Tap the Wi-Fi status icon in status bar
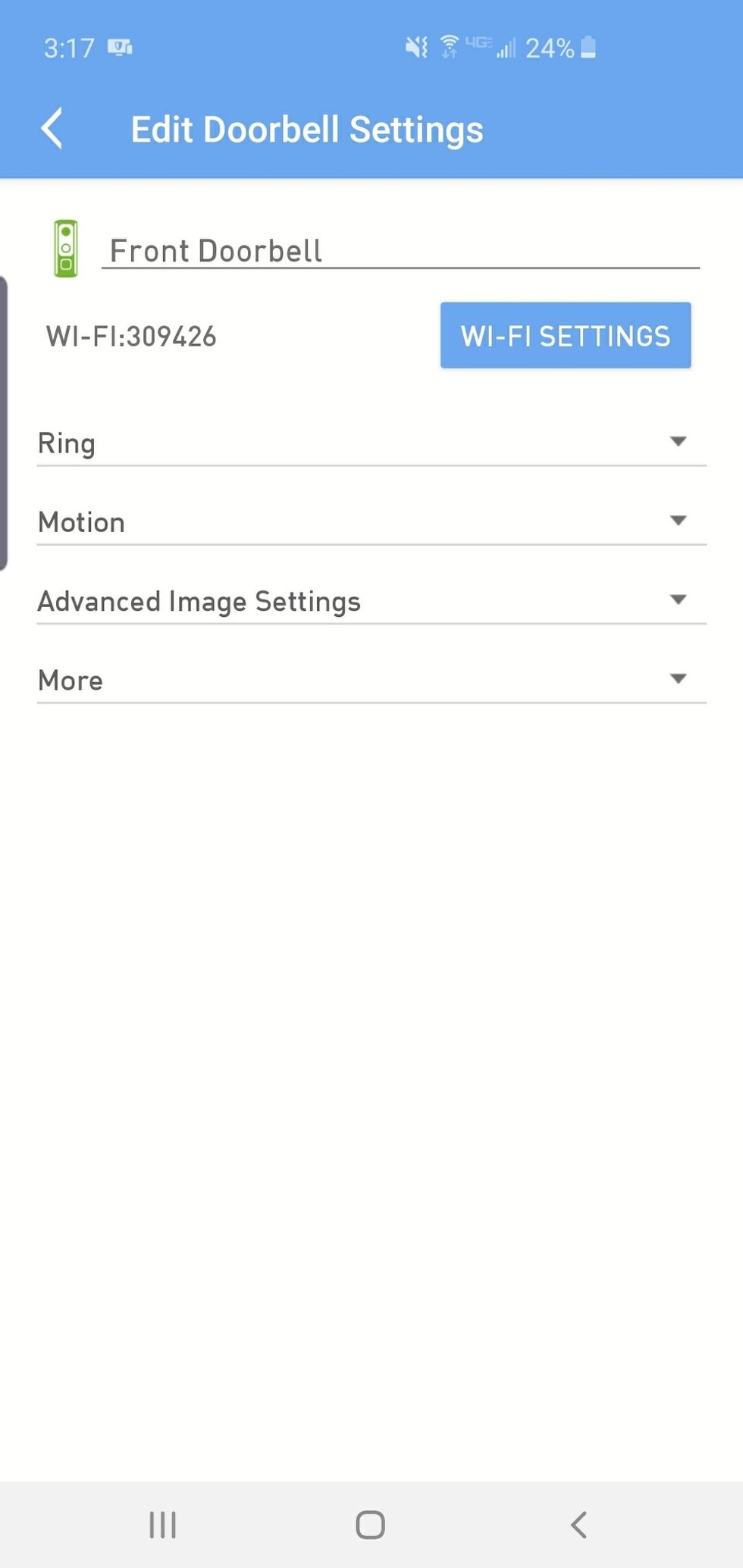The image size is (743, 1568). point(449,47)
